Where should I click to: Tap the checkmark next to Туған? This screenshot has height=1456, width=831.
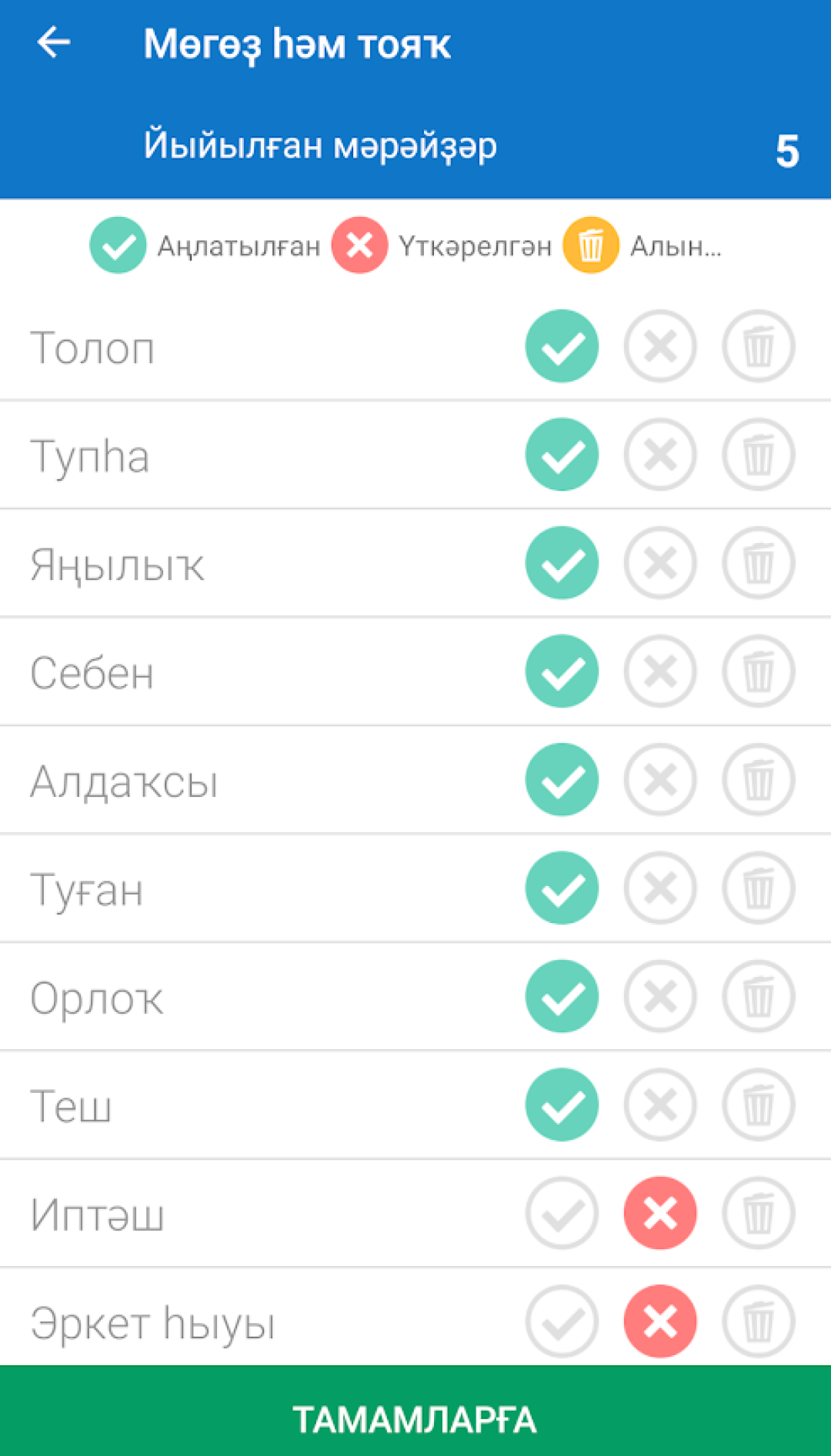click(562, 888)
